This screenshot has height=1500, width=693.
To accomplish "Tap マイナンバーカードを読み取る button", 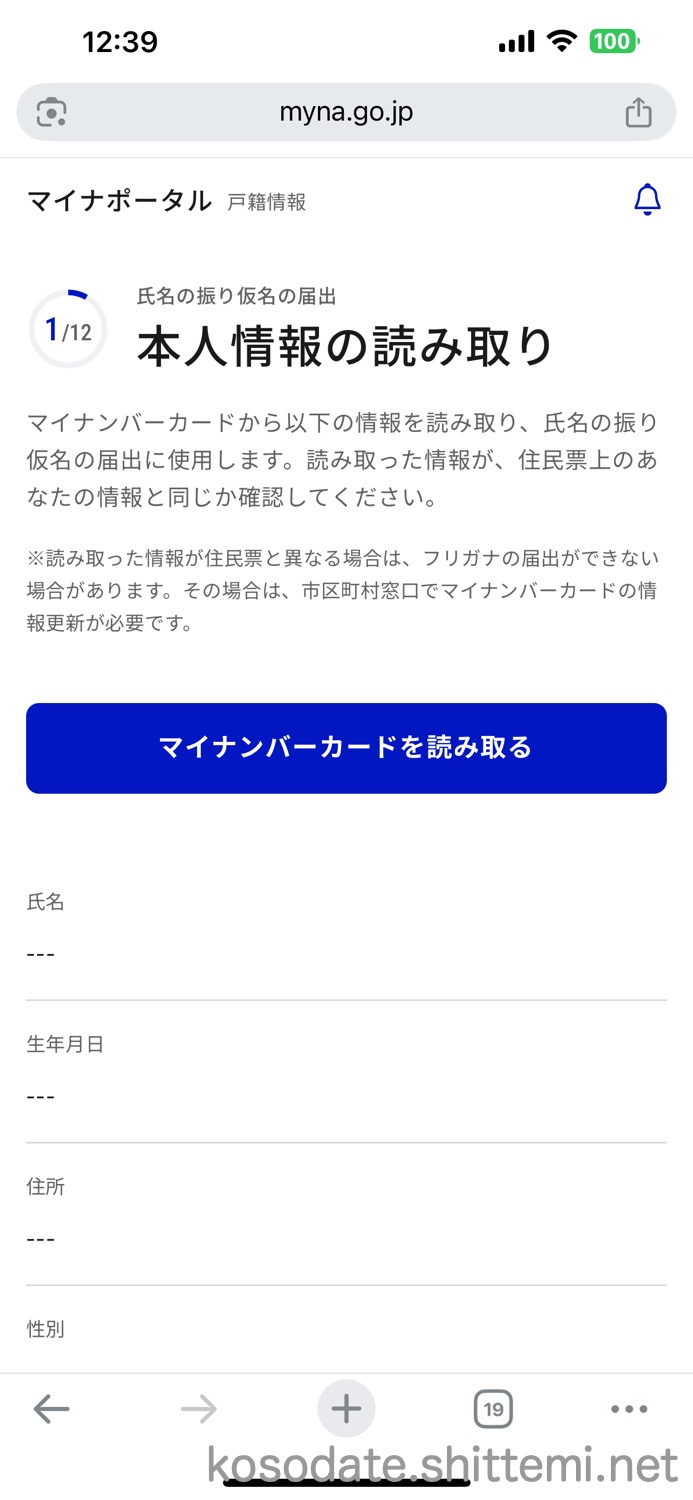I will (346, 748).
